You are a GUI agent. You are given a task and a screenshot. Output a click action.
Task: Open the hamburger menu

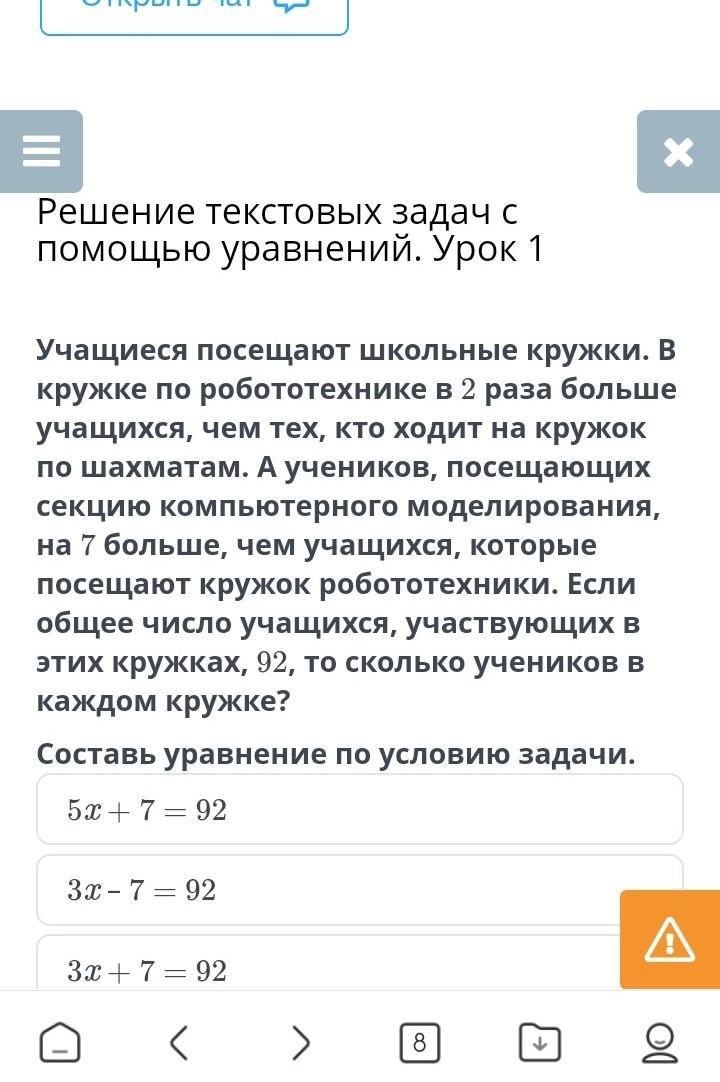[x=41, y=151]
